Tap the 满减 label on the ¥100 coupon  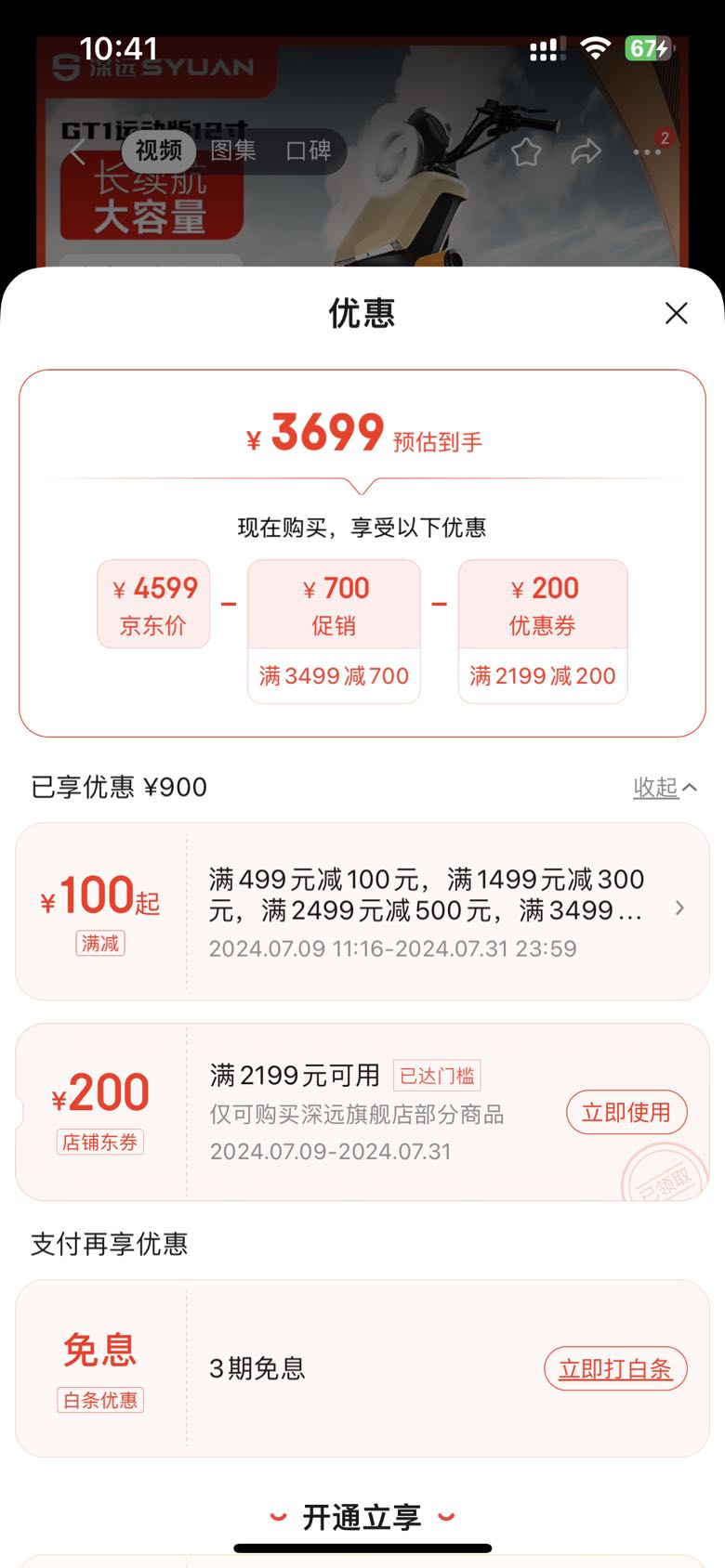pyautogui.click(x=99, y=944)
